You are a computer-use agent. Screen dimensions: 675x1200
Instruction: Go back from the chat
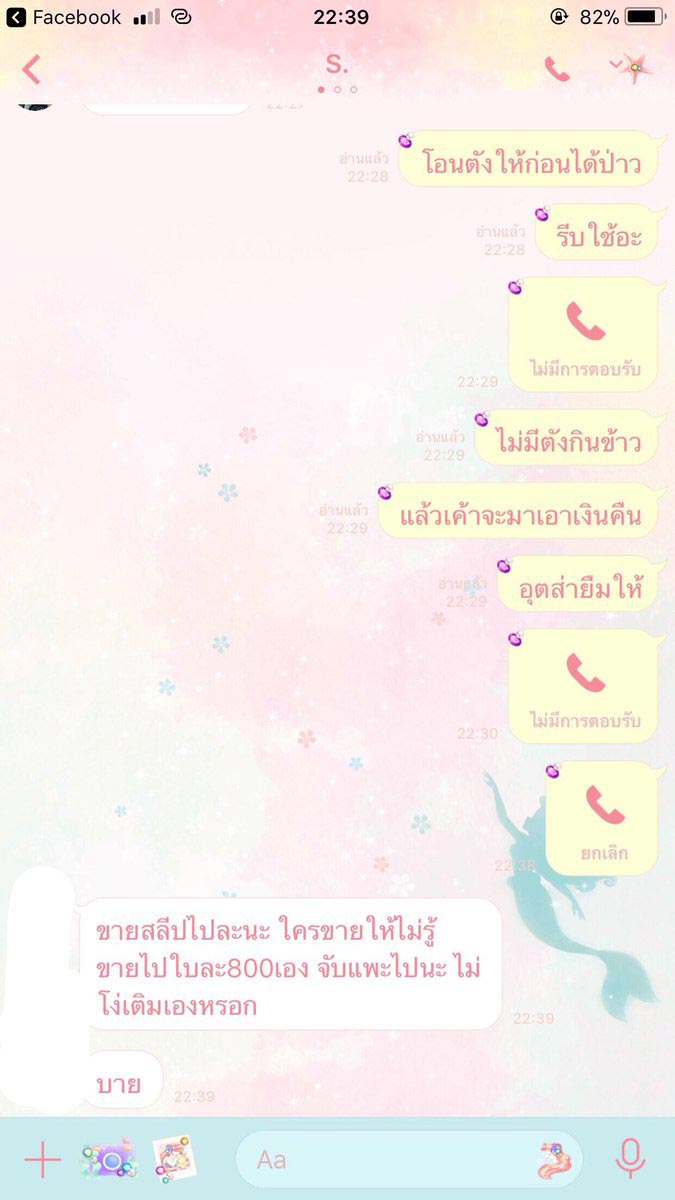31,69
